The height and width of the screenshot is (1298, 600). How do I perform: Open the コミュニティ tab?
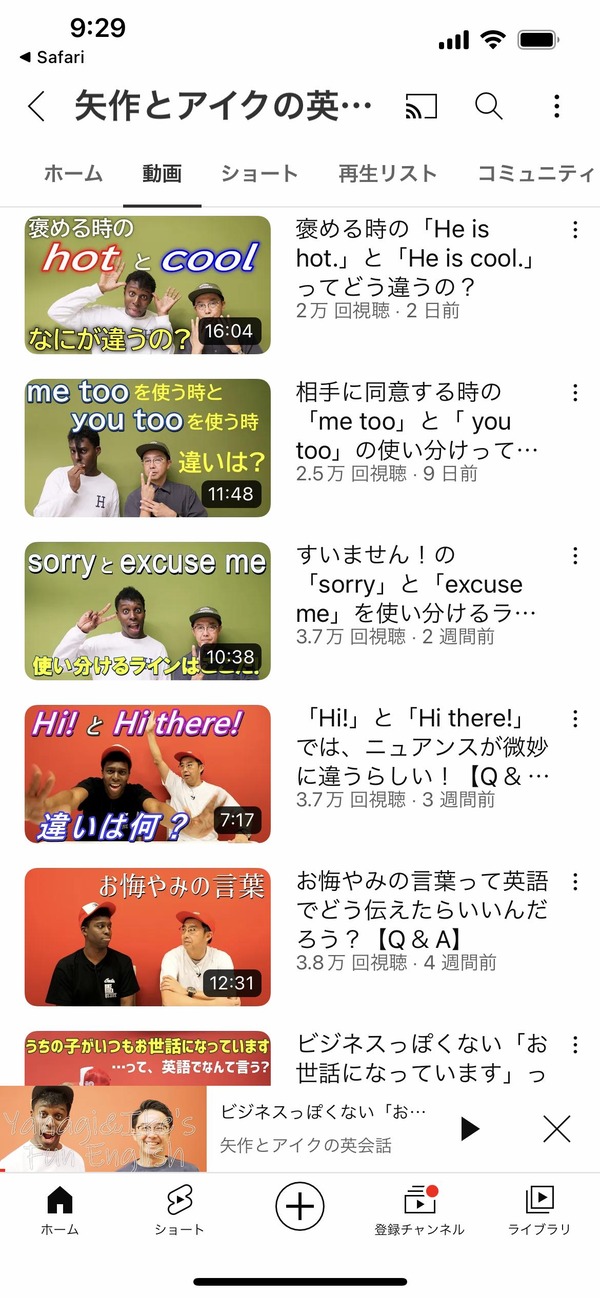coord(537,173)
